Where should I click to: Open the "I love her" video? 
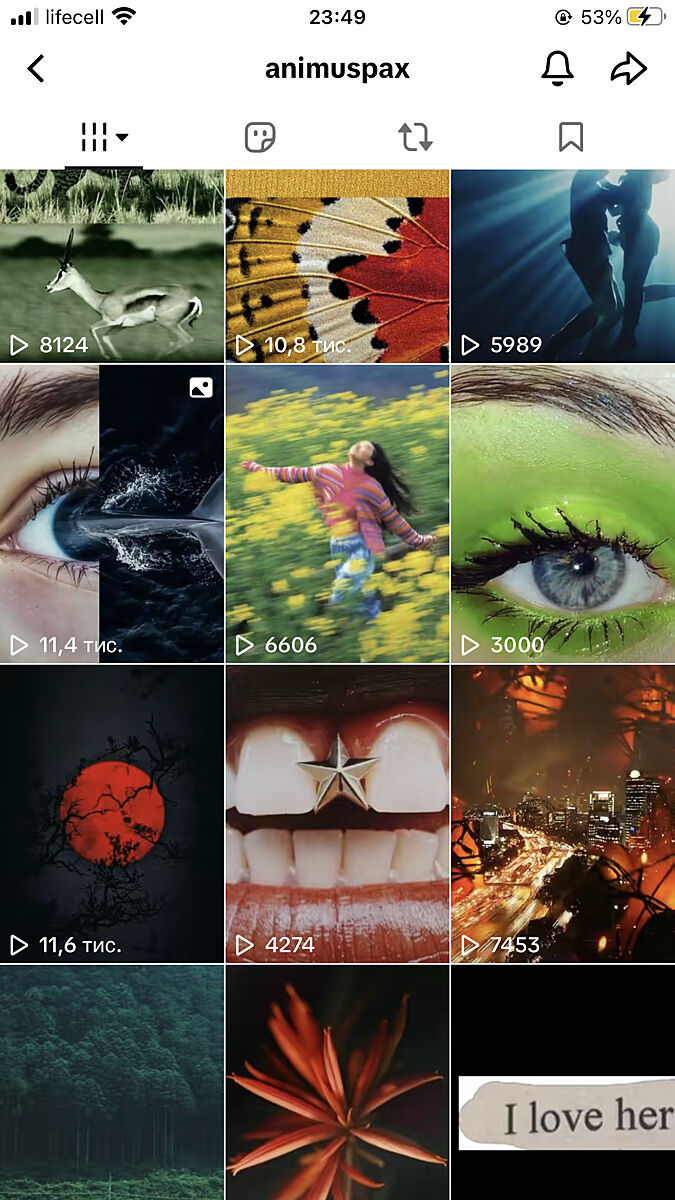[563, 1082]
